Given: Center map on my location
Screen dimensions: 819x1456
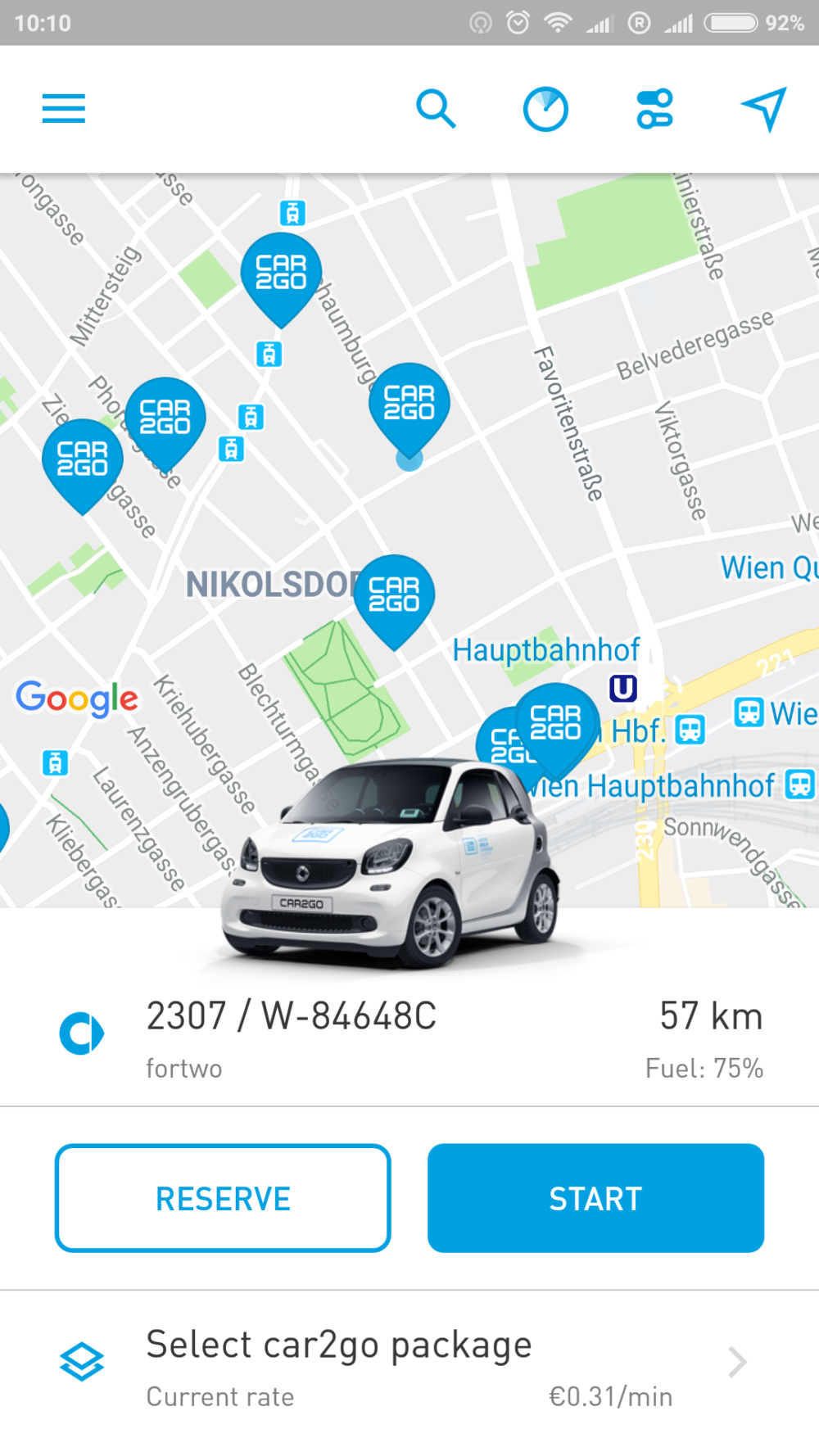Looking at the screenshot, I should pos(763,109).
